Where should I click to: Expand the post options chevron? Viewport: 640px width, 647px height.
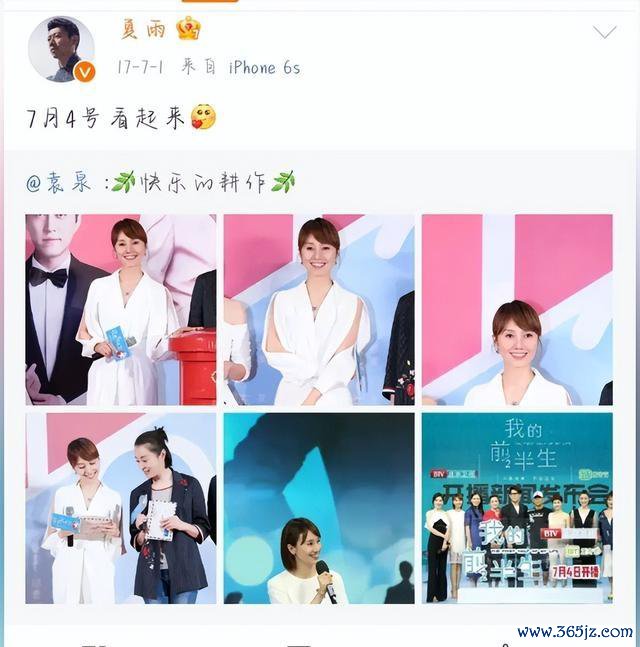(x=604, y=32)
